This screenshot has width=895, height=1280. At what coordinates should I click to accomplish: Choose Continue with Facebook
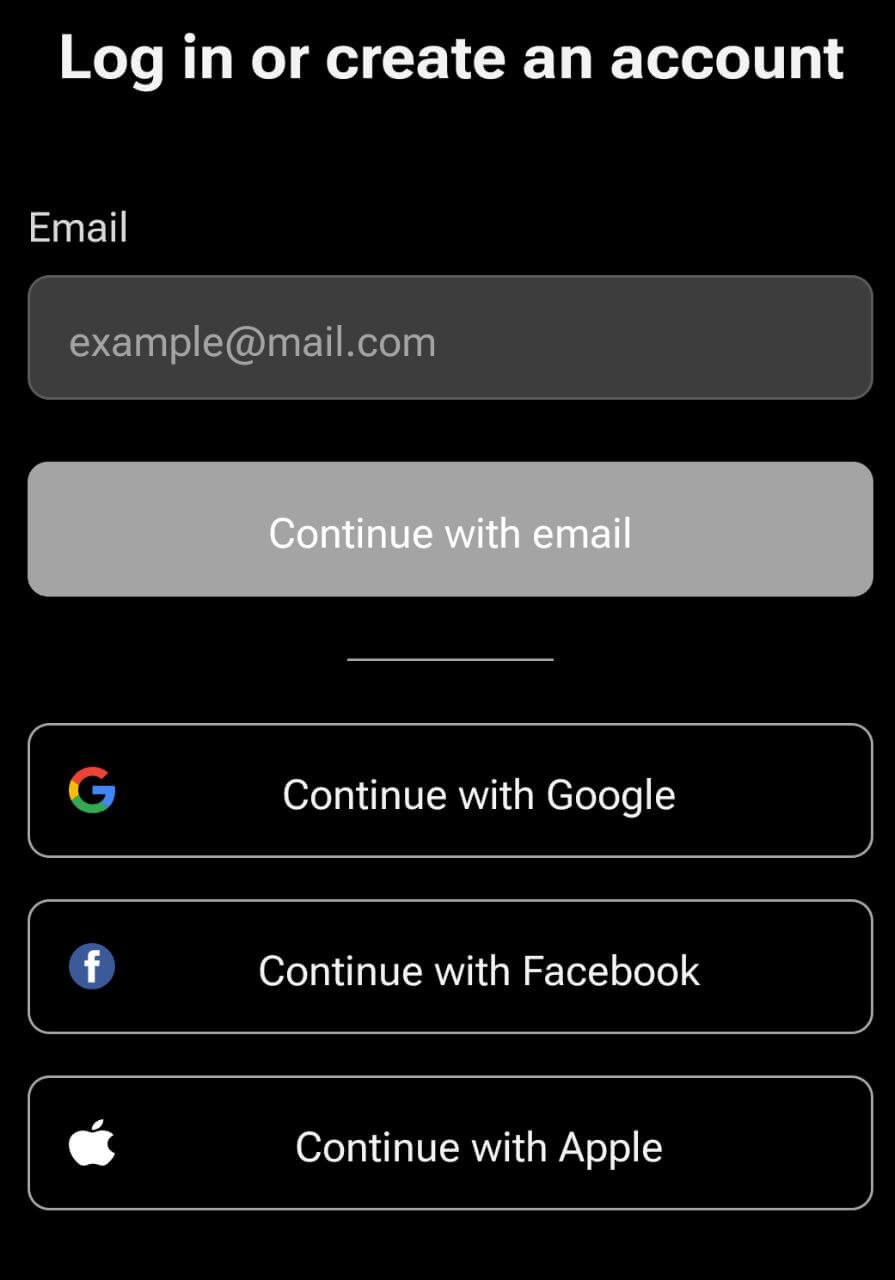450,967
